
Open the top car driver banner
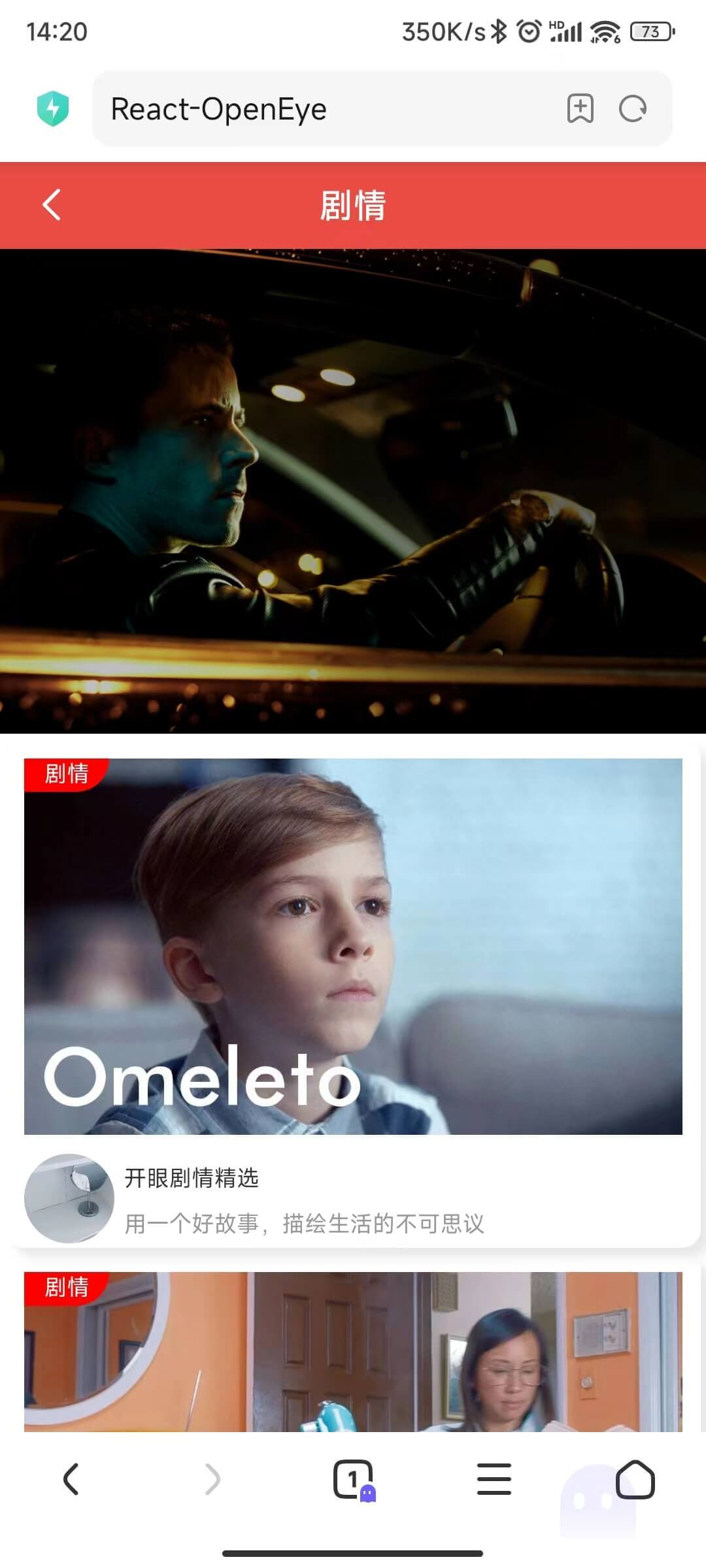pos(353,490)
